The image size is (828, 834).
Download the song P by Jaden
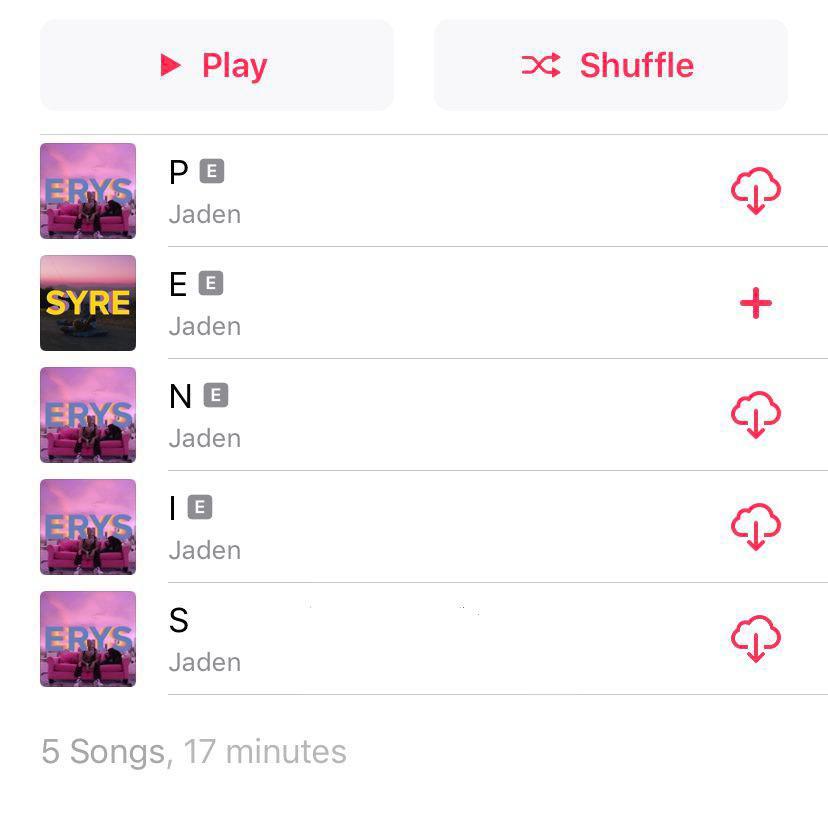pyautogui.click(x=755, y=191)
